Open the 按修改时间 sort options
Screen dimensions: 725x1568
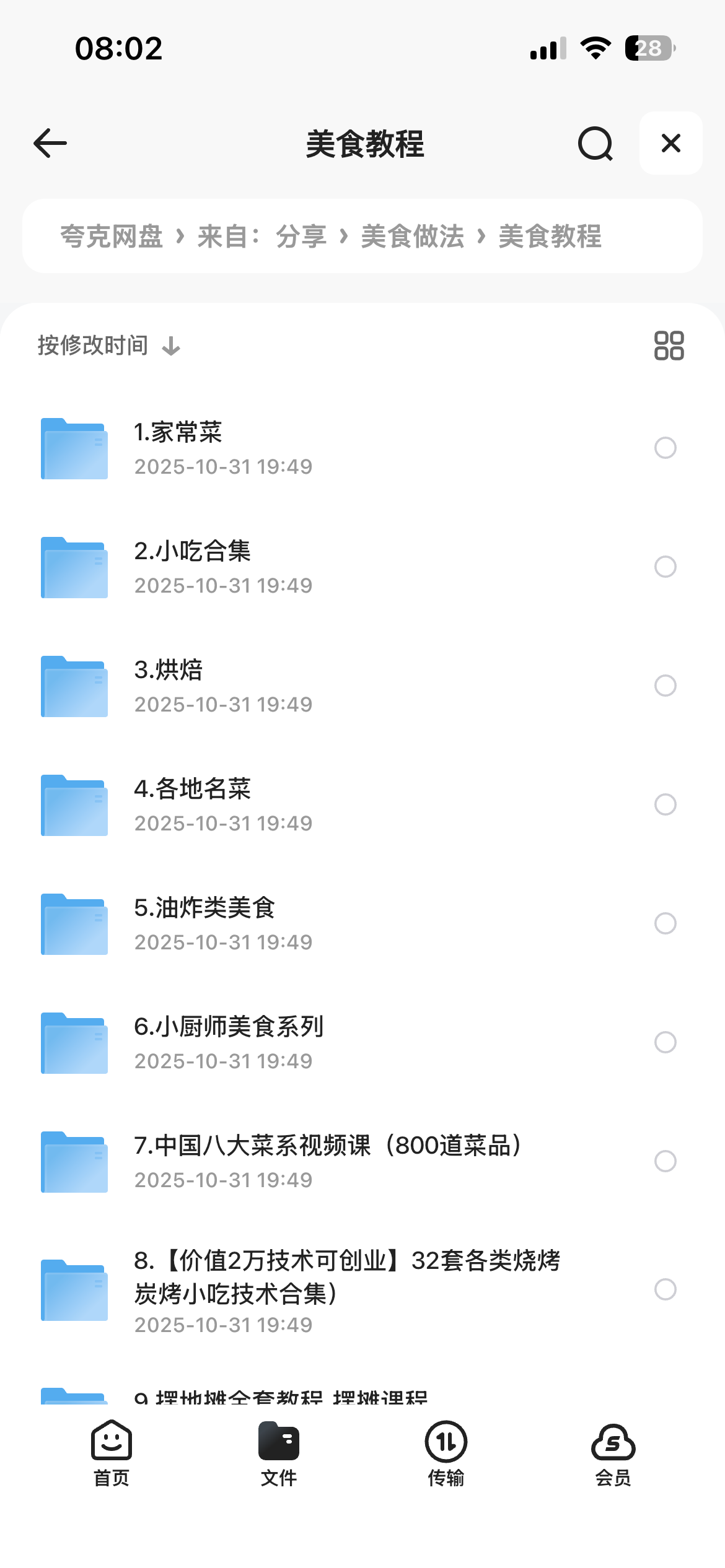[91, 345]
